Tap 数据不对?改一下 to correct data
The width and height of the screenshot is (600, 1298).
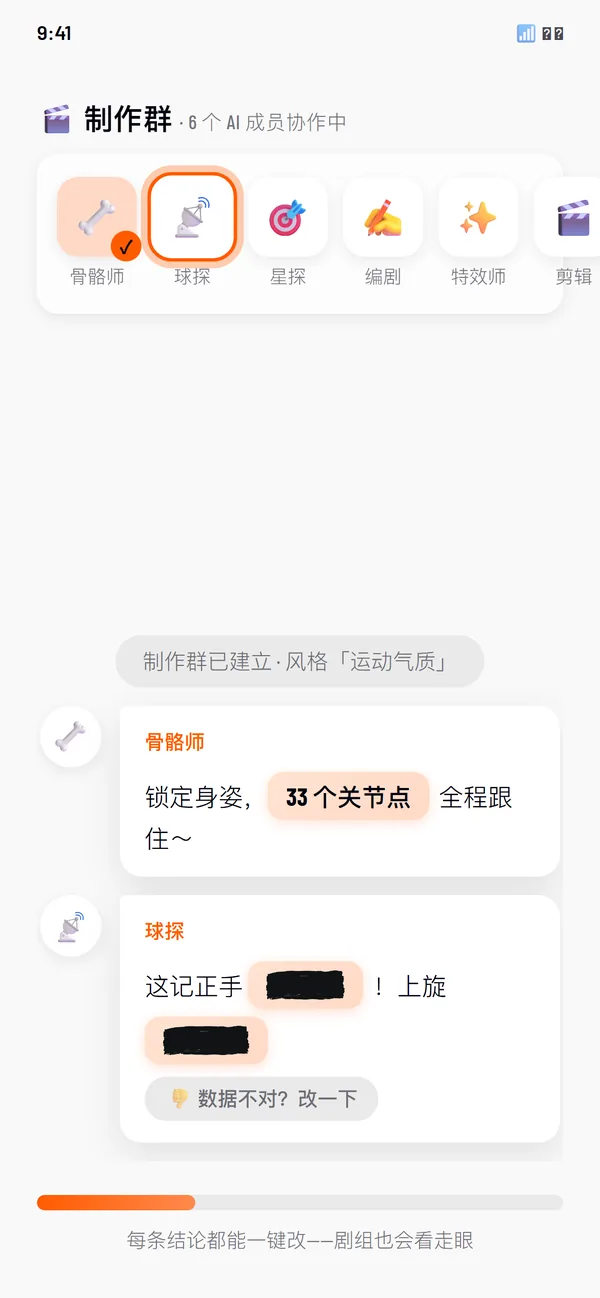pos(262,1098)
